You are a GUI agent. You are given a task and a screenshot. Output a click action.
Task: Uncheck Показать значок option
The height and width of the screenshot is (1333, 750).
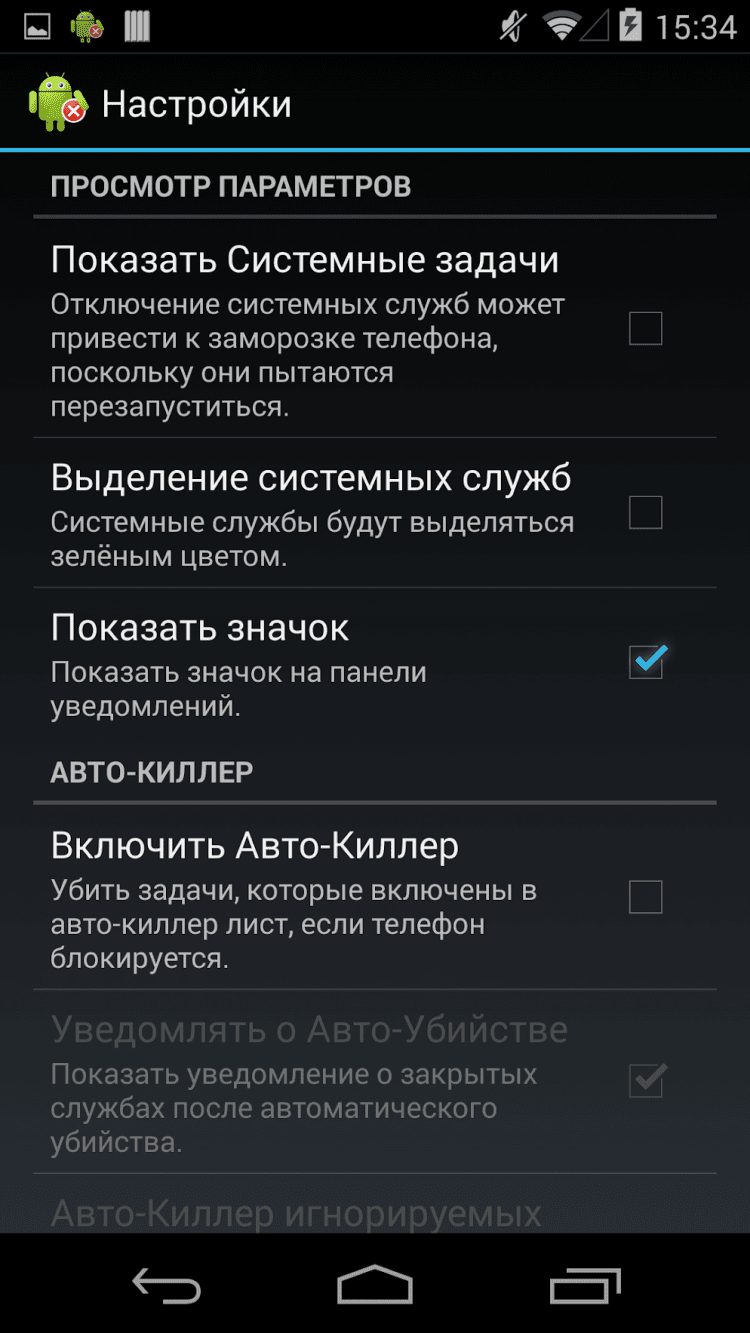(x=645, y=662)
